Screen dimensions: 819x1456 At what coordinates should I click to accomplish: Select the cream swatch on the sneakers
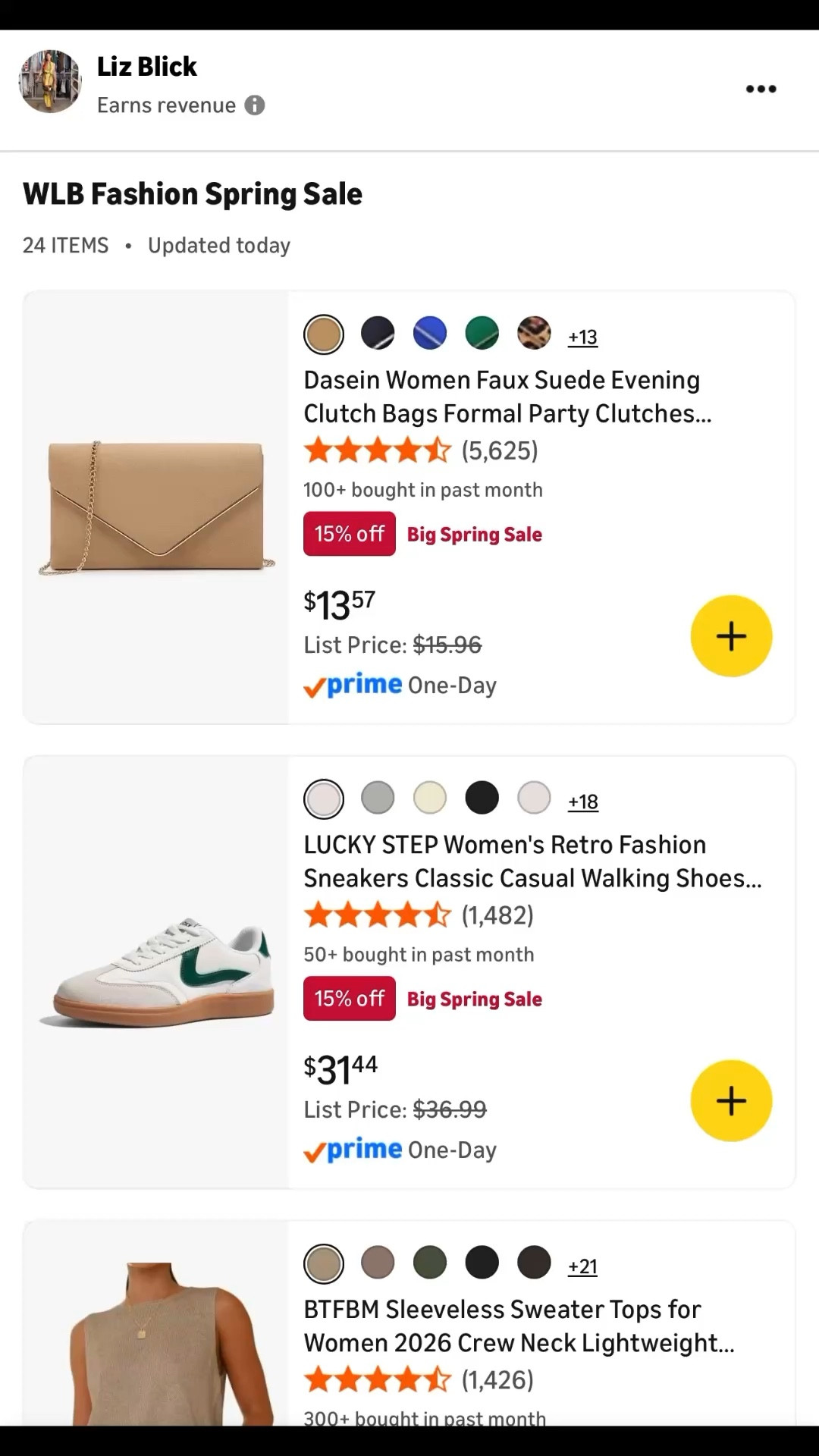click(x=430, y=798)
